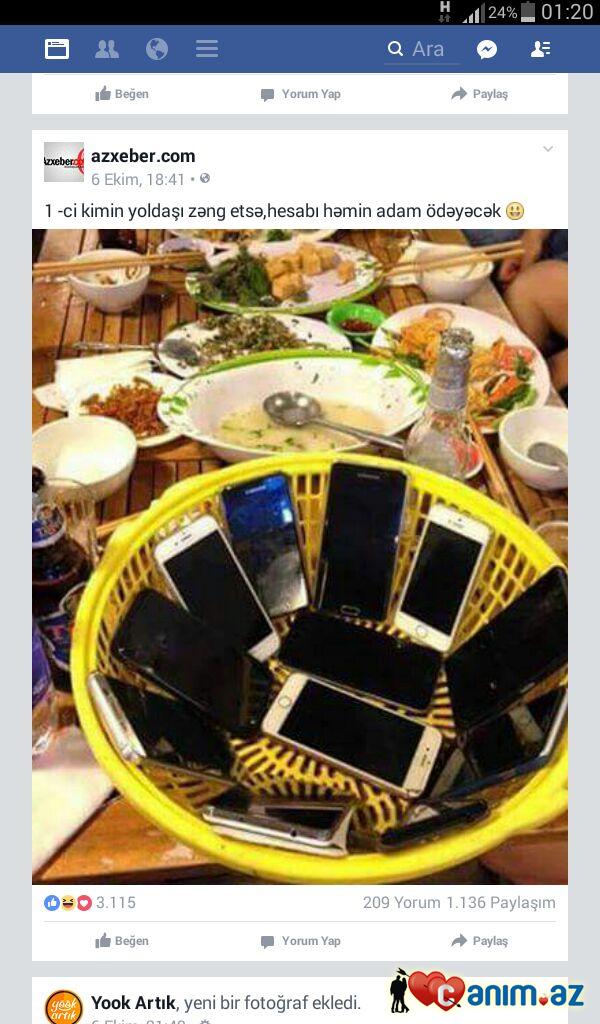Tap the Ara search field
Image resolution: width=600 pixels, height=1024 pixels.
427,49
